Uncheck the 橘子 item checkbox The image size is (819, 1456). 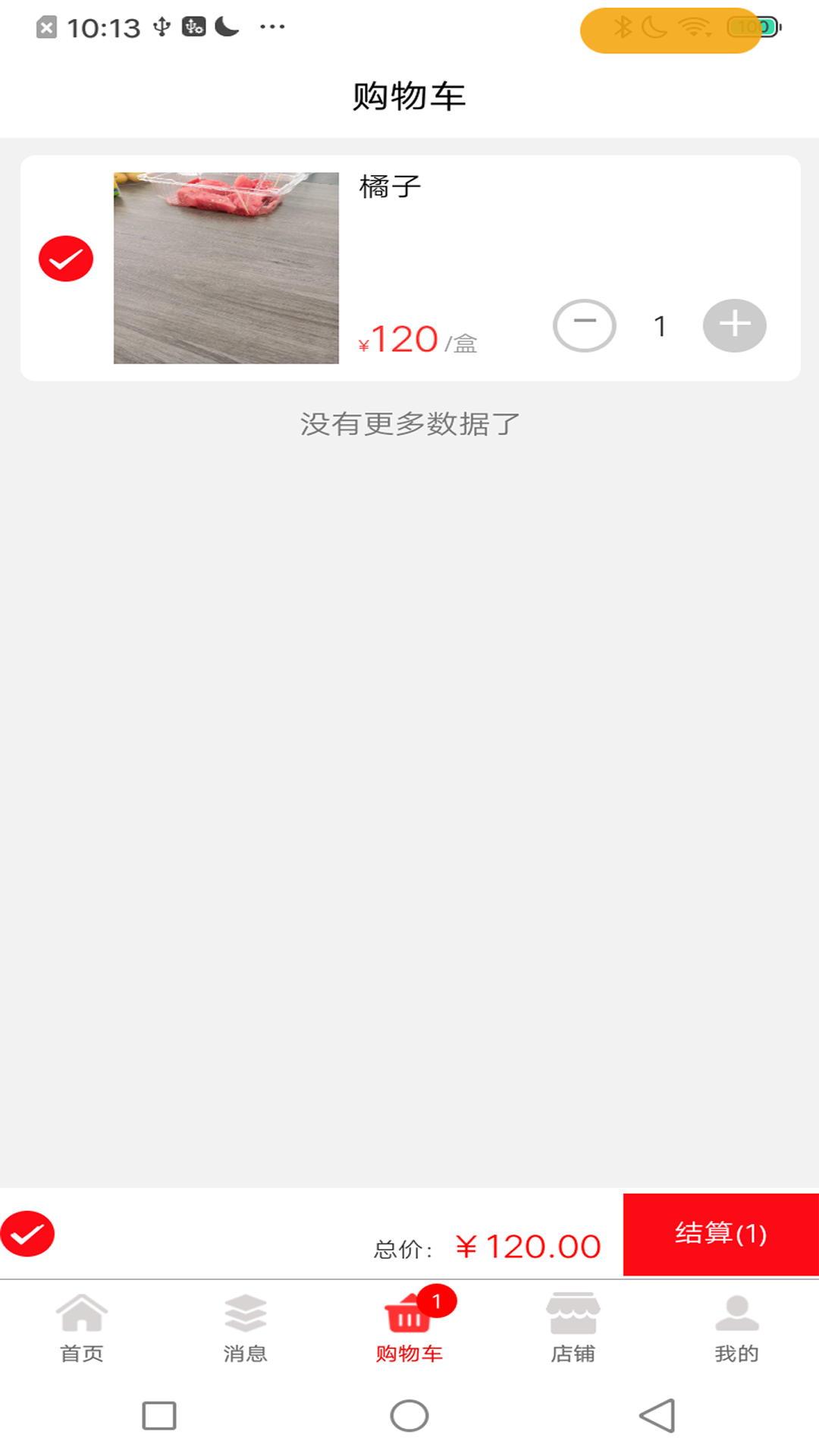[x=66, y=259]
